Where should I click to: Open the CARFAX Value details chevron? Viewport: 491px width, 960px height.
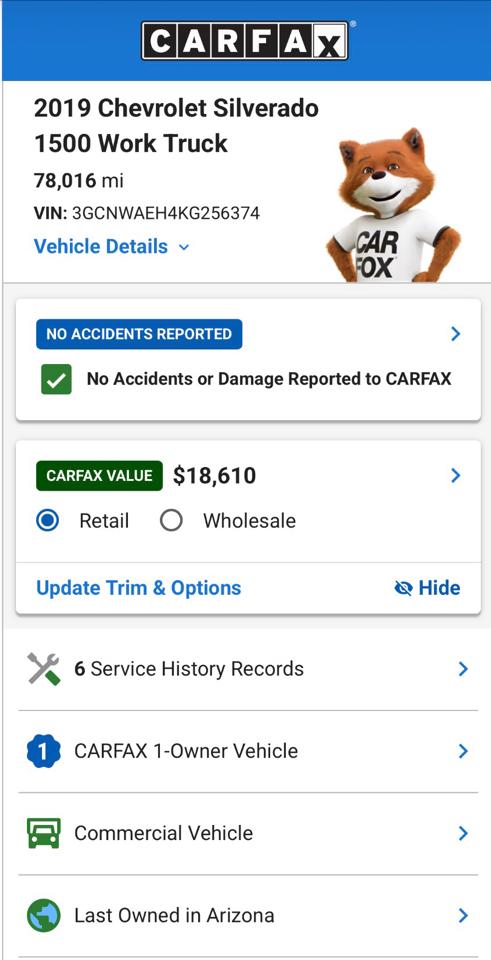click(455, 476)
